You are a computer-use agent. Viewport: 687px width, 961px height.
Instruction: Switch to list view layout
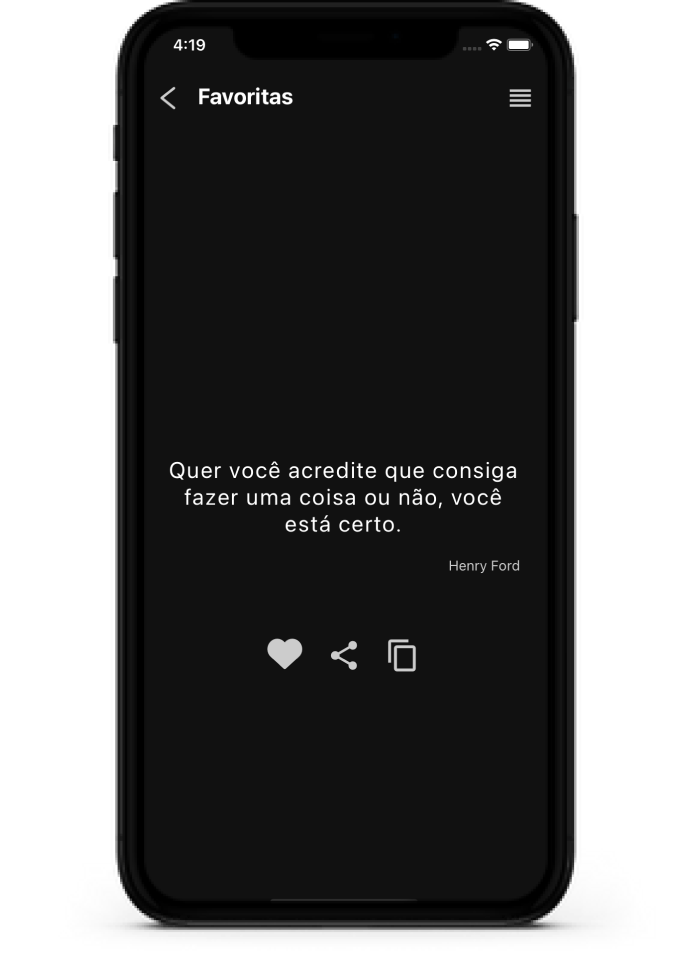click(x=520, y=98)
